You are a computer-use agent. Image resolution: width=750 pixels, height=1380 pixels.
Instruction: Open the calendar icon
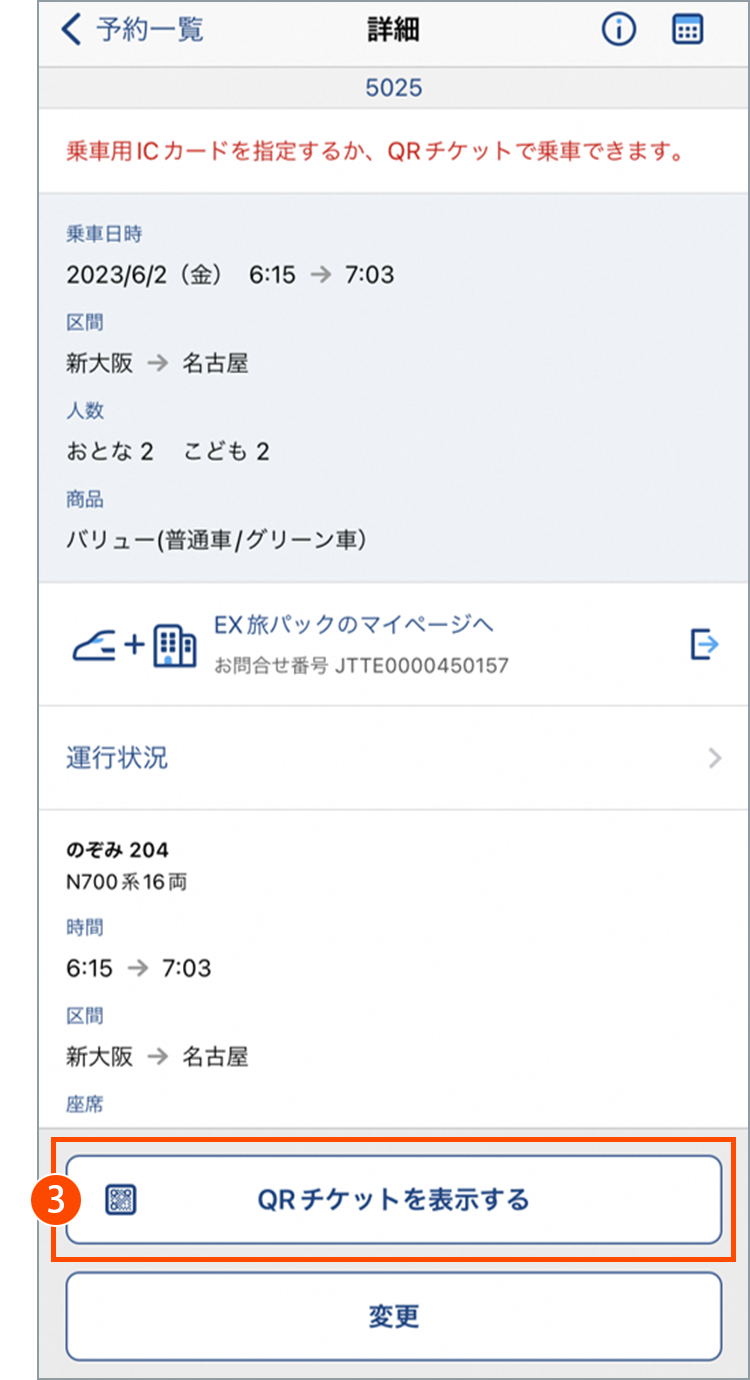(687, 30)
